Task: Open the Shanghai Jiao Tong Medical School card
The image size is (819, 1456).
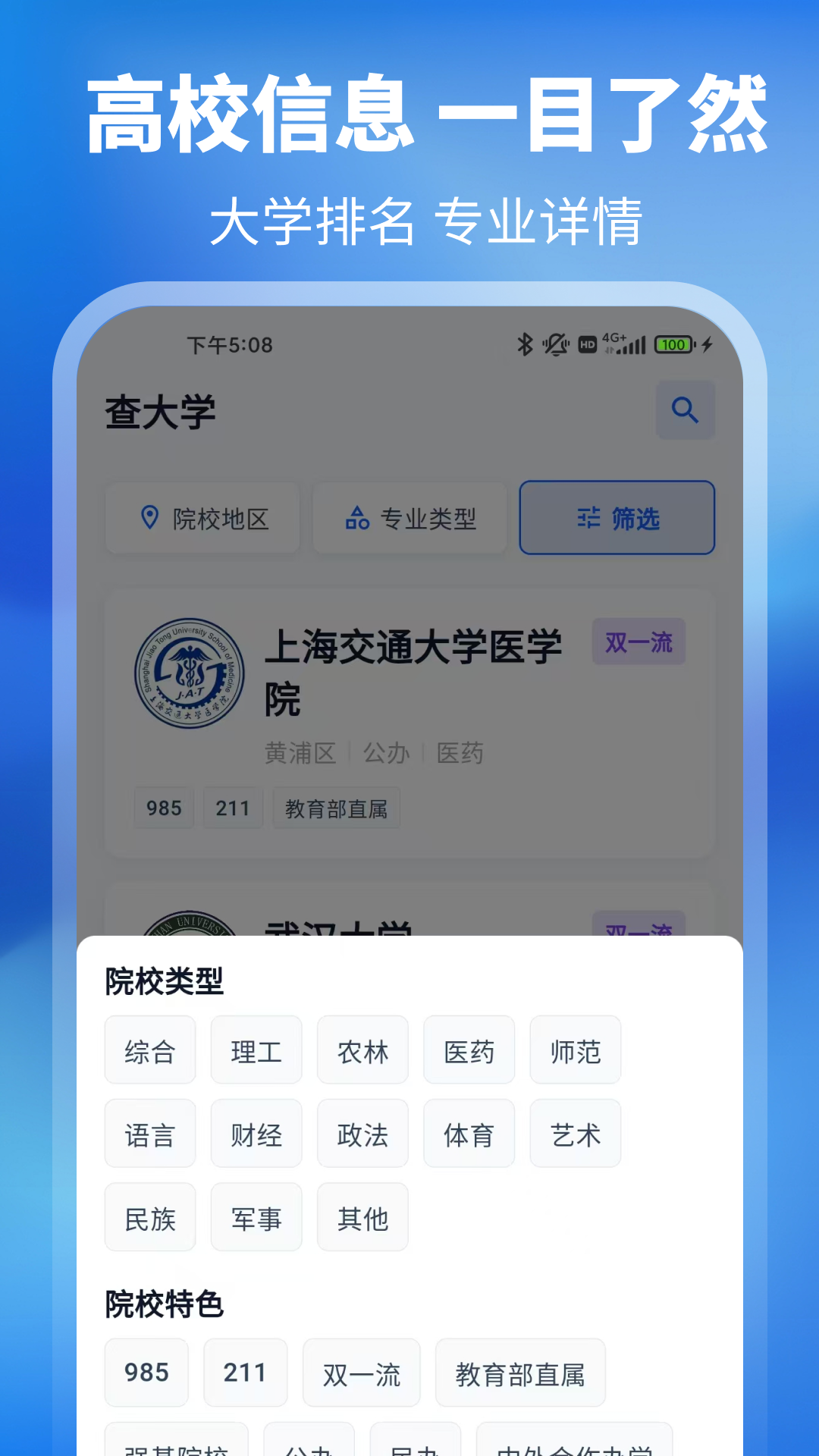Action: (x=409, y=717)
